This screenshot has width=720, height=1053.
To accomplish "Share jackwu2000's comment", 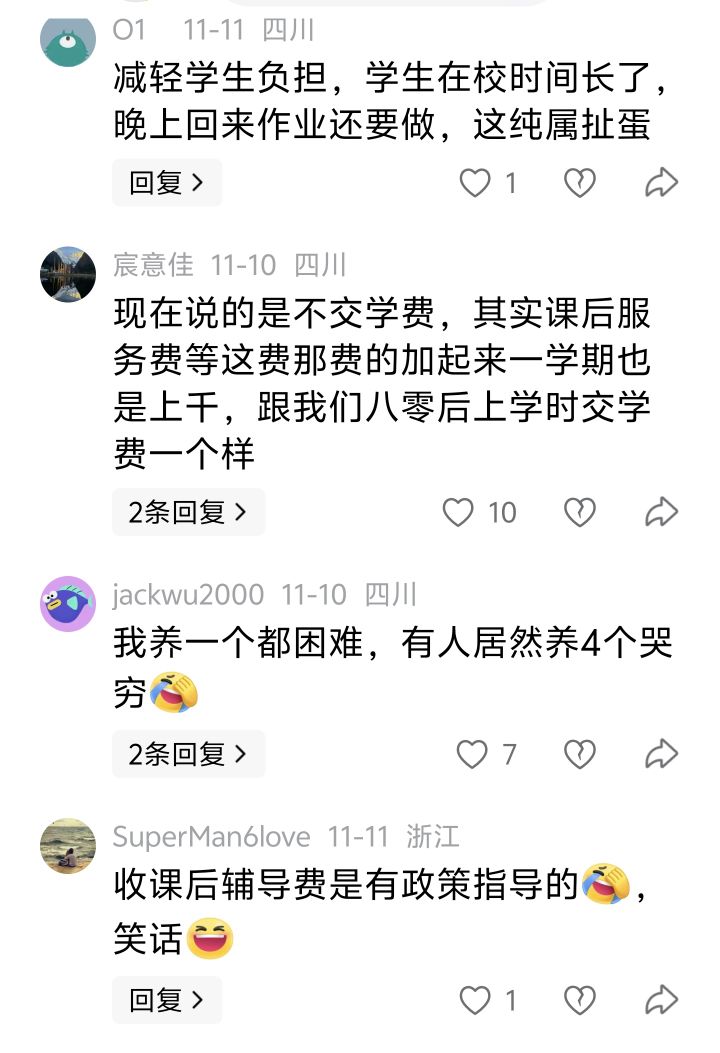I will 661,755.
